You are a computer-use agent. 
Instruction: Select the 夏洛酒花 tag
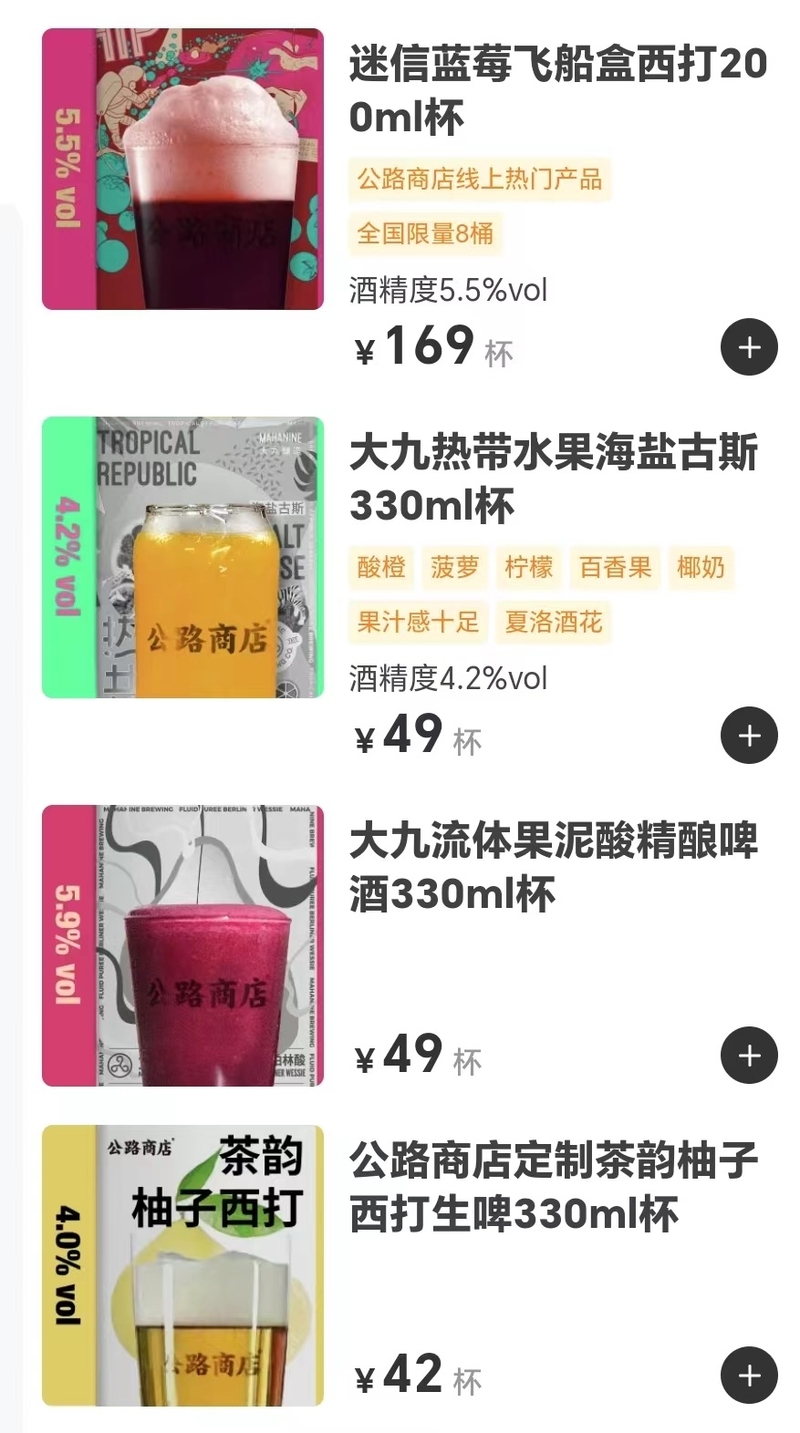click(552, 622)
